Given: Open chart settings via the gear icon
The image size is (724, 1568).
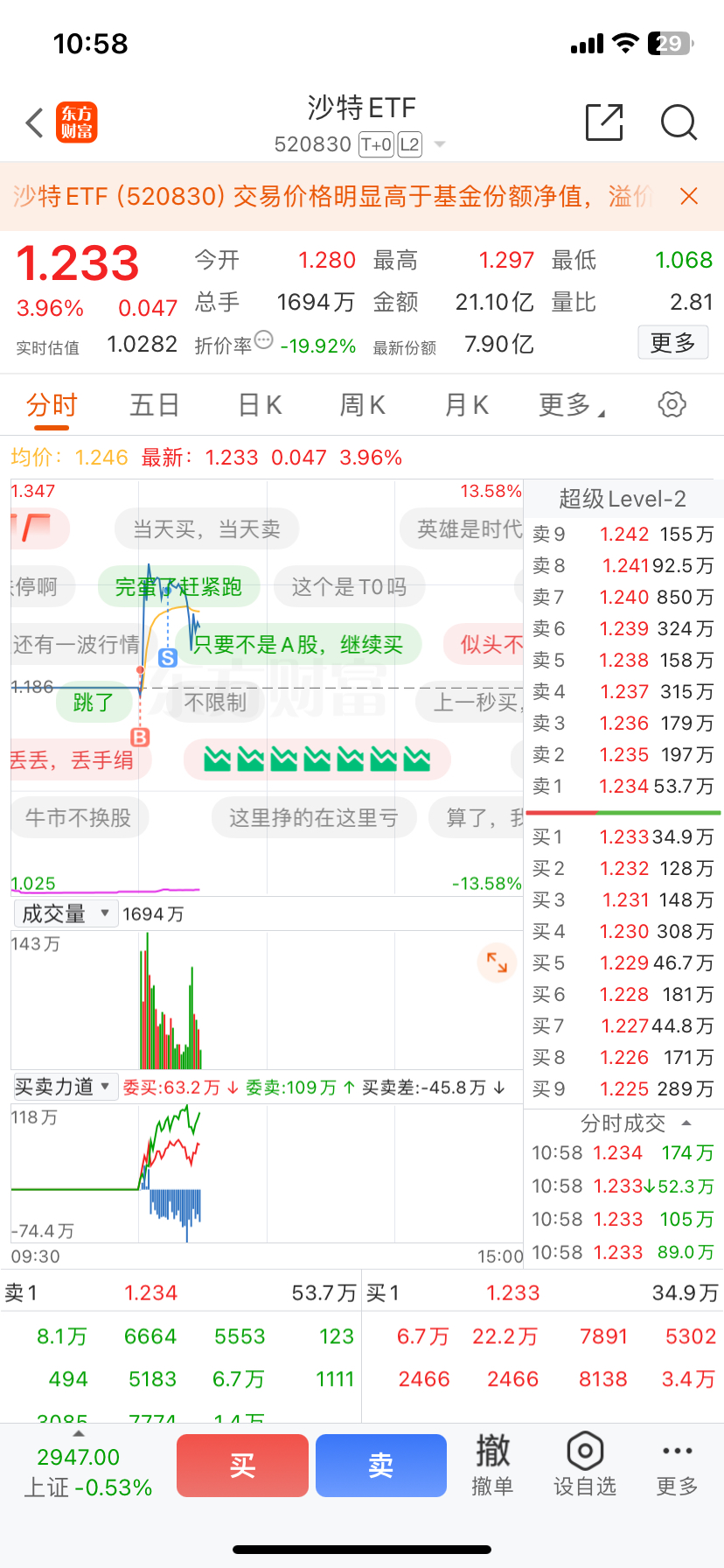Looking at the screenshot, I should click(x=671, y=404).
